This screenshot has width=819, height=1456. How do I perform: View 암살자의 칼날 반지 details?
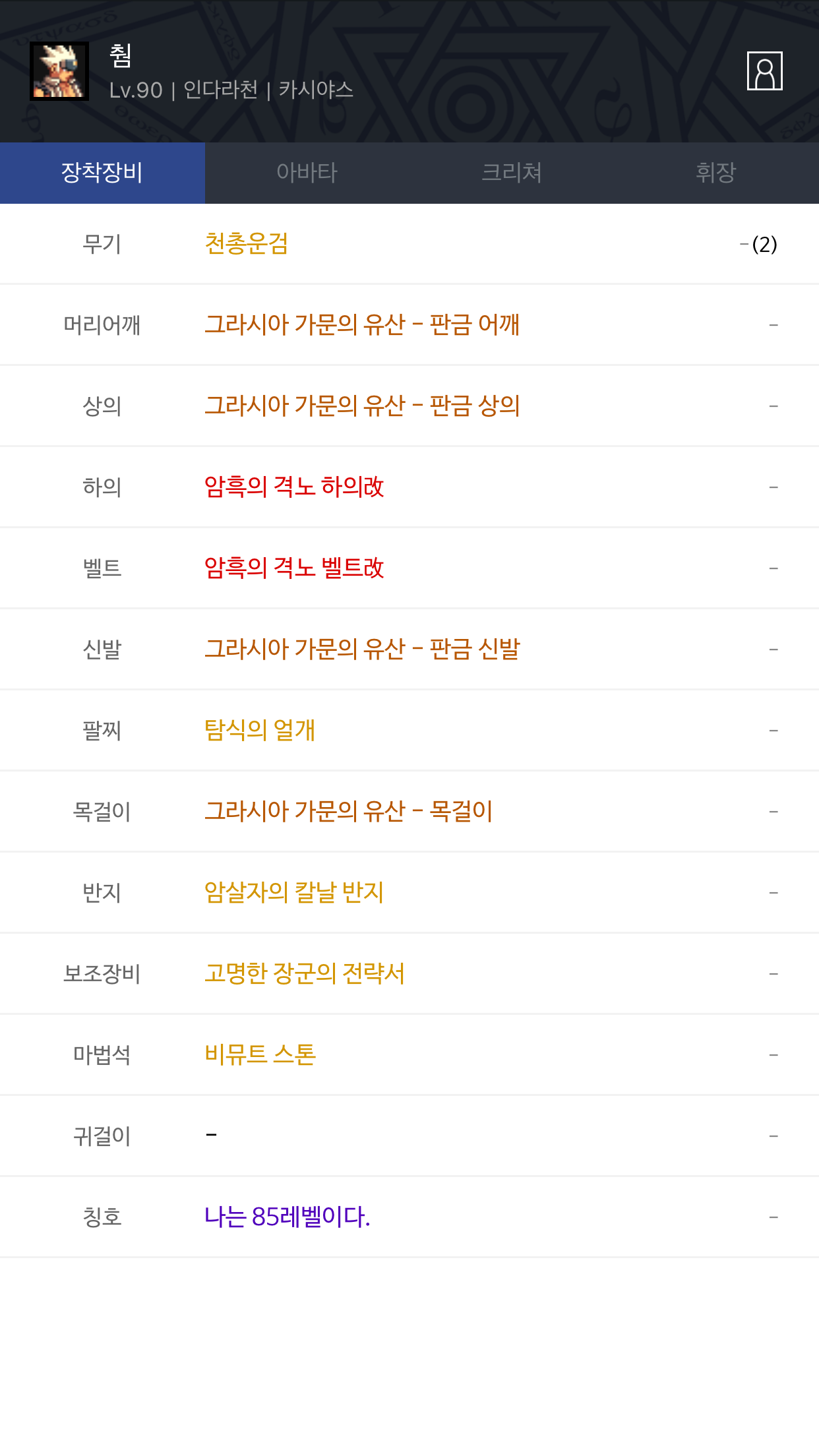(293, 892)
